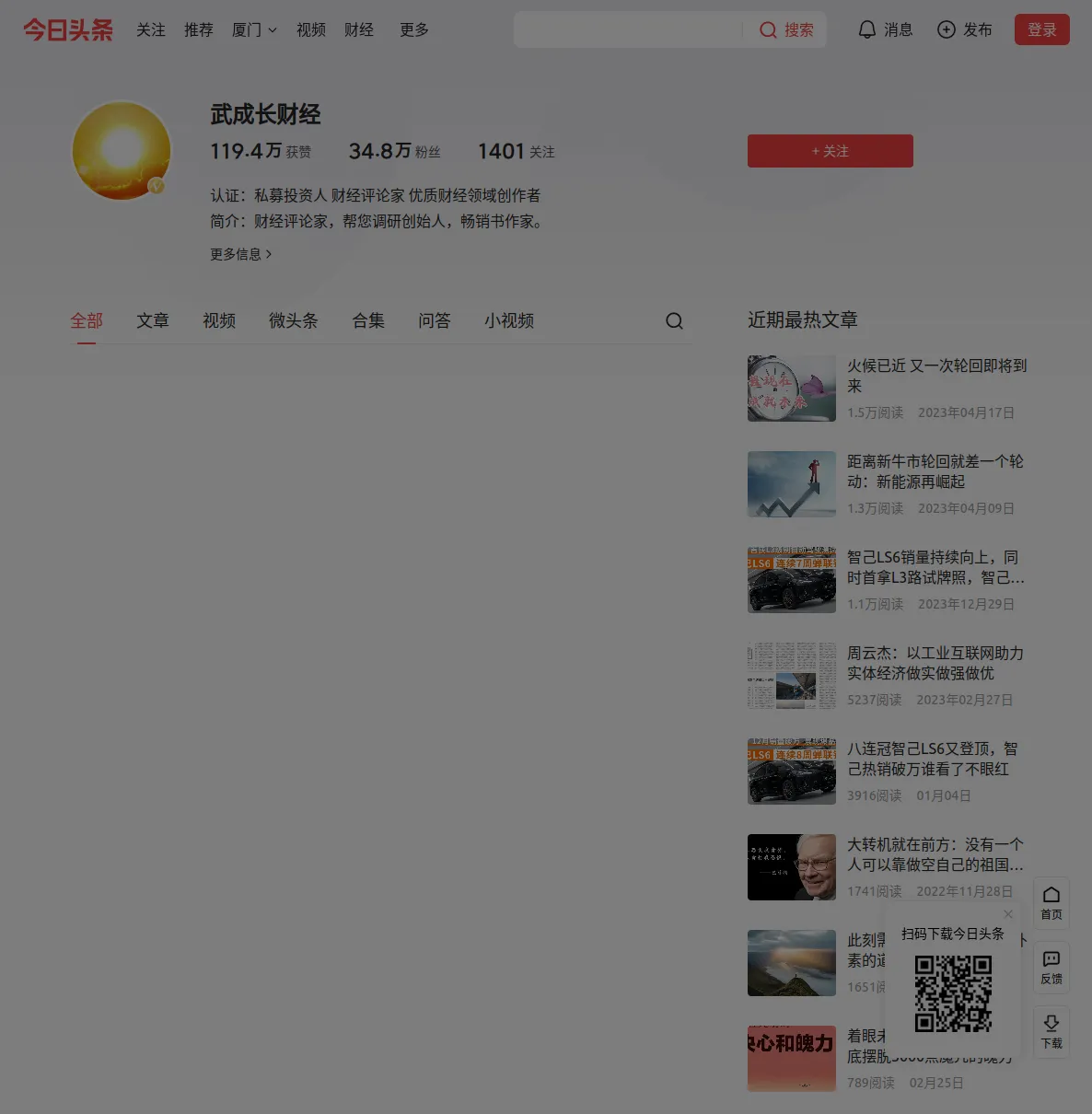Switch to the 小视频 tab
1092x1114 pixels.
pos(508,320)
